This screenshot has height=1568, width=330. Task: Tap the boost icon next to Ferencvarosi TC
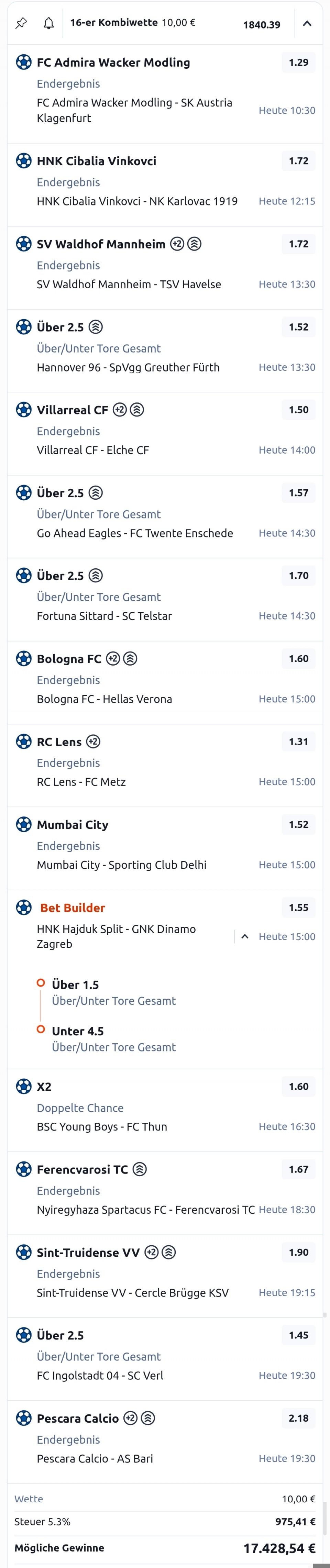pyautogui.click(x=140, y=1169)
